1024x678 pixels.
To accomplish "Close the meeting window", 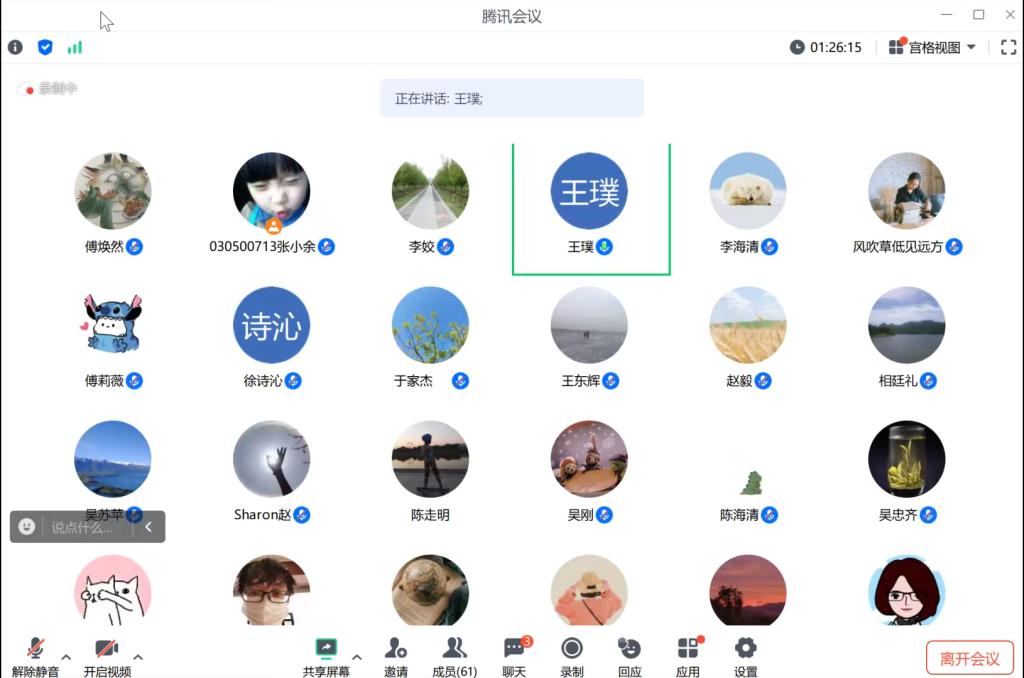I will click(x=1008, y=14).
